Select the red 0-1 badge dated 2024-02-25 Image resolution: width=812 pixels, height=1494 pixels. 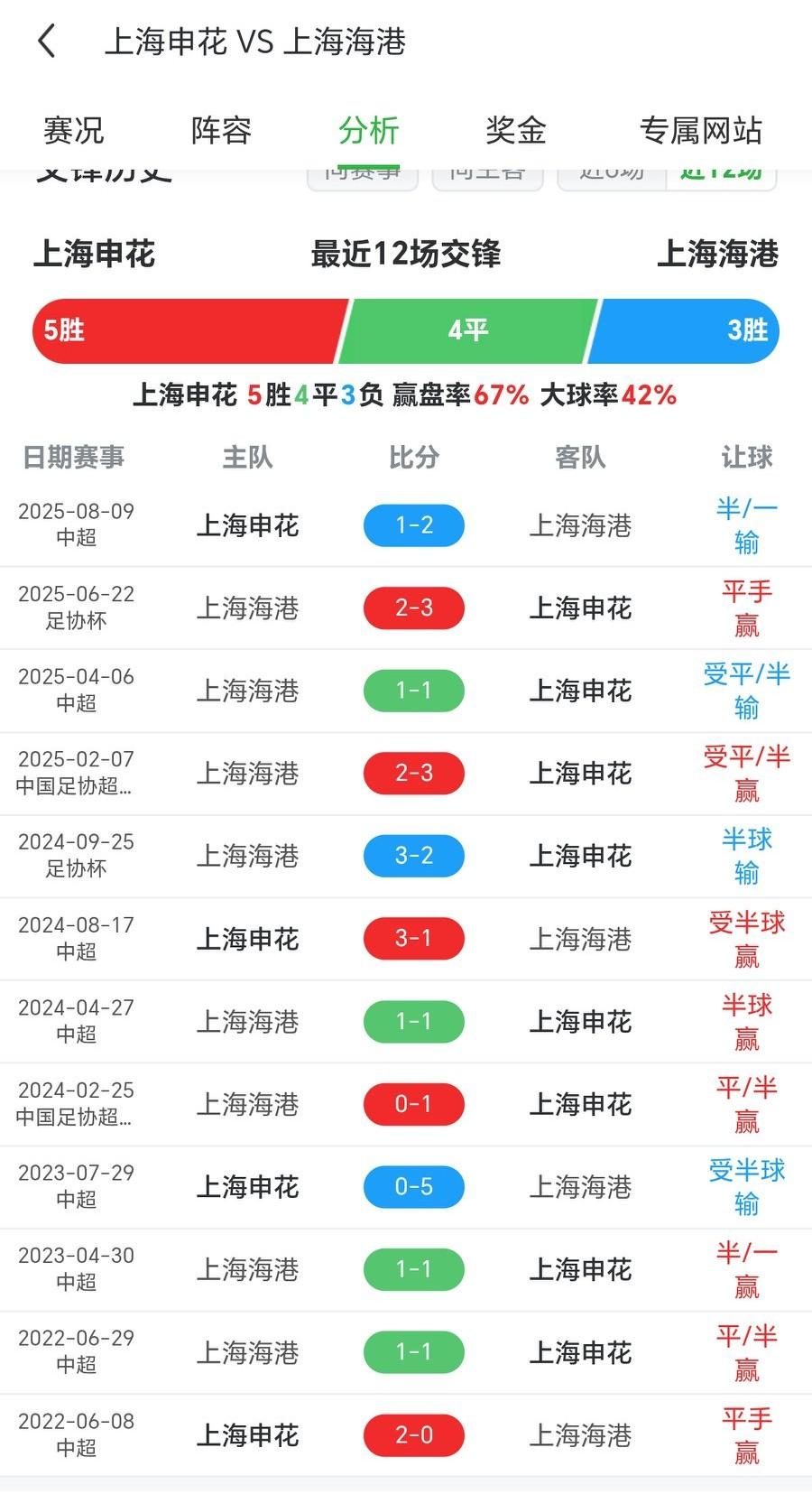click(x=413, y=1104)
